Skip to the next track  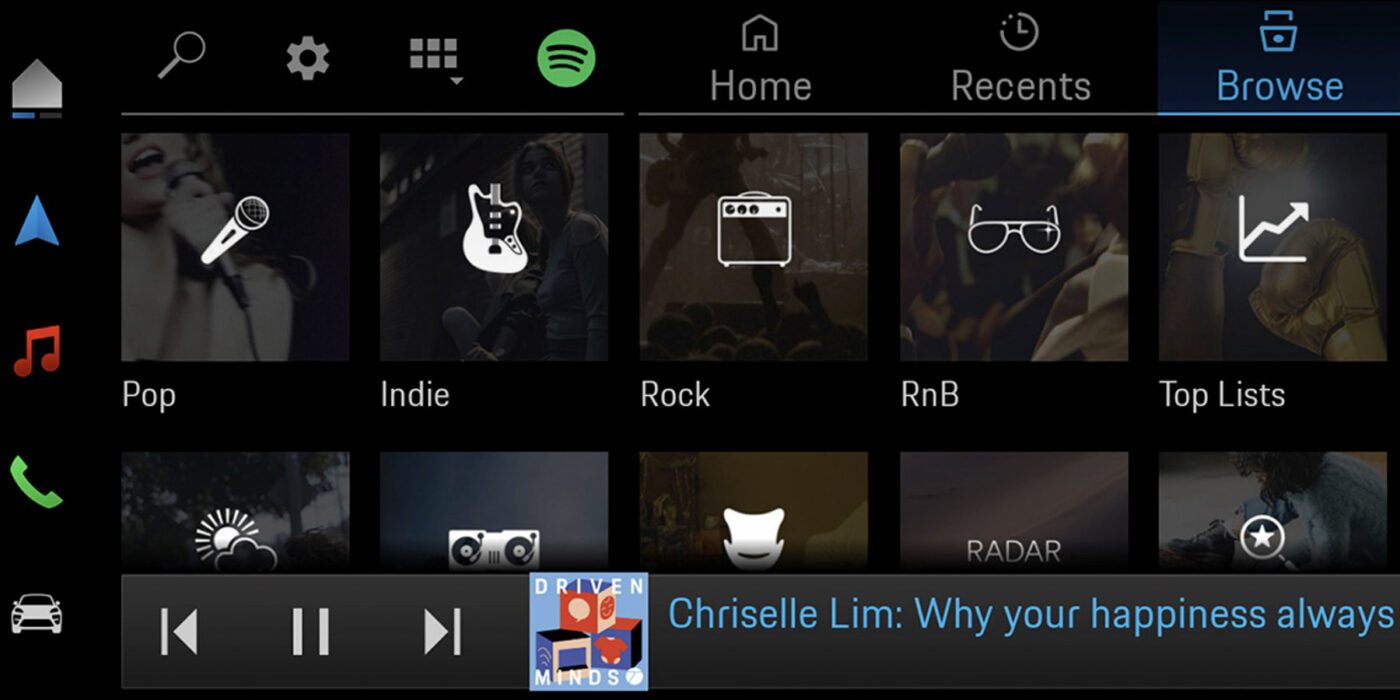click(442, 632)
